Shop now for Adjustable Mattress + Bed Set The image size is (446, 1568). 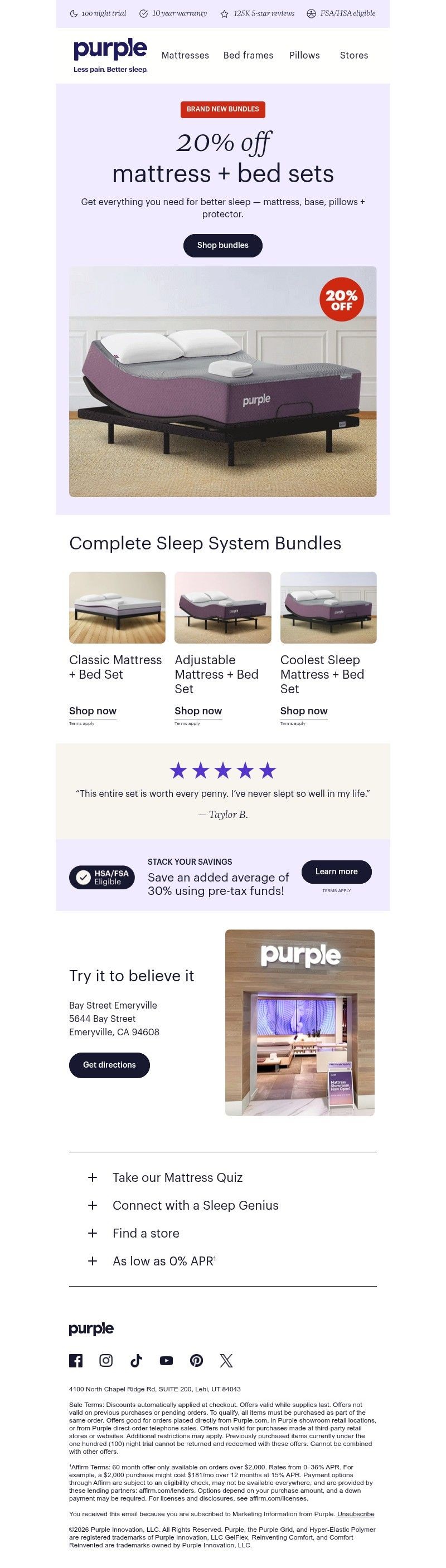pyautogui.click(x=198, y=711)
